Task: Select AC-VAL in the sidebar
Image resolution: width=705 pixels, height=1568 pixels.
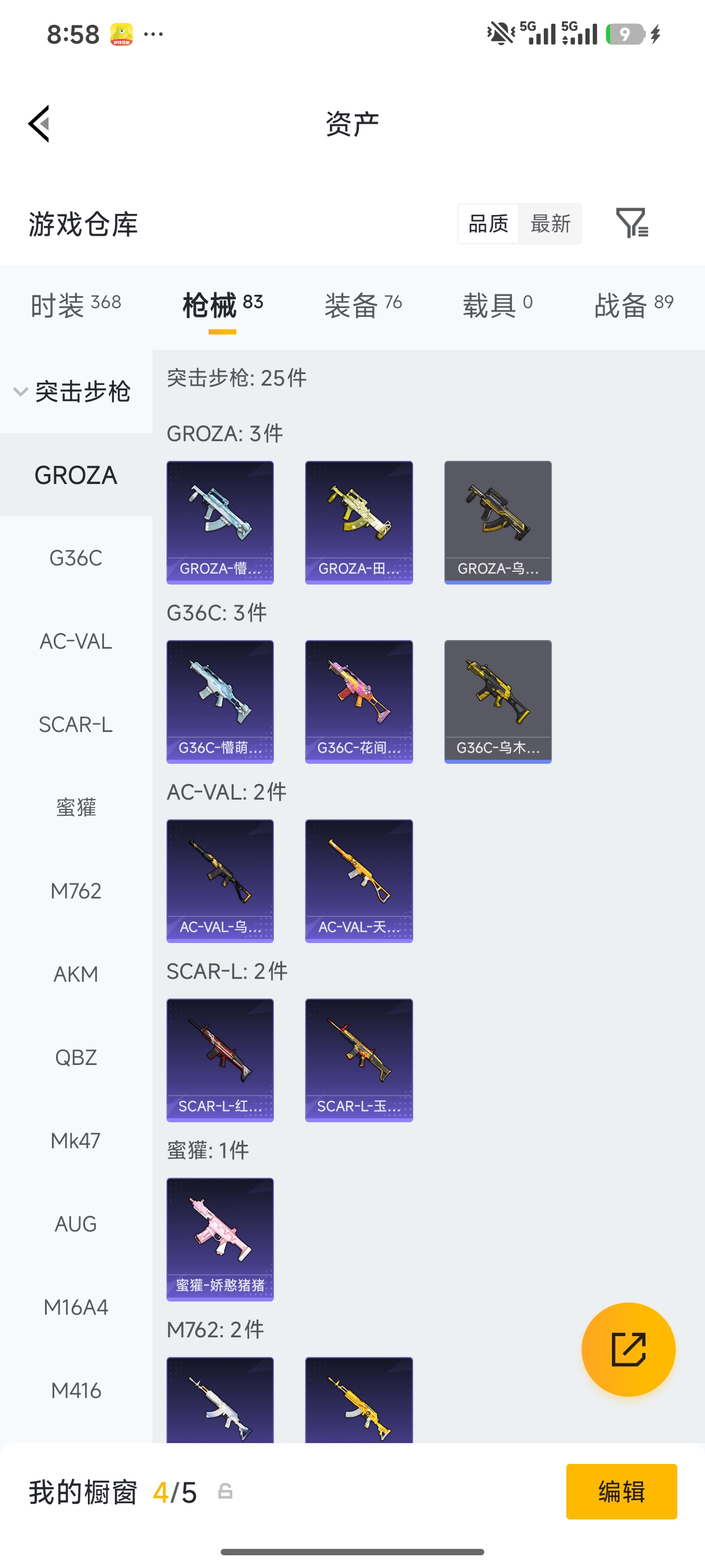Action: click(x=76, y=641)
